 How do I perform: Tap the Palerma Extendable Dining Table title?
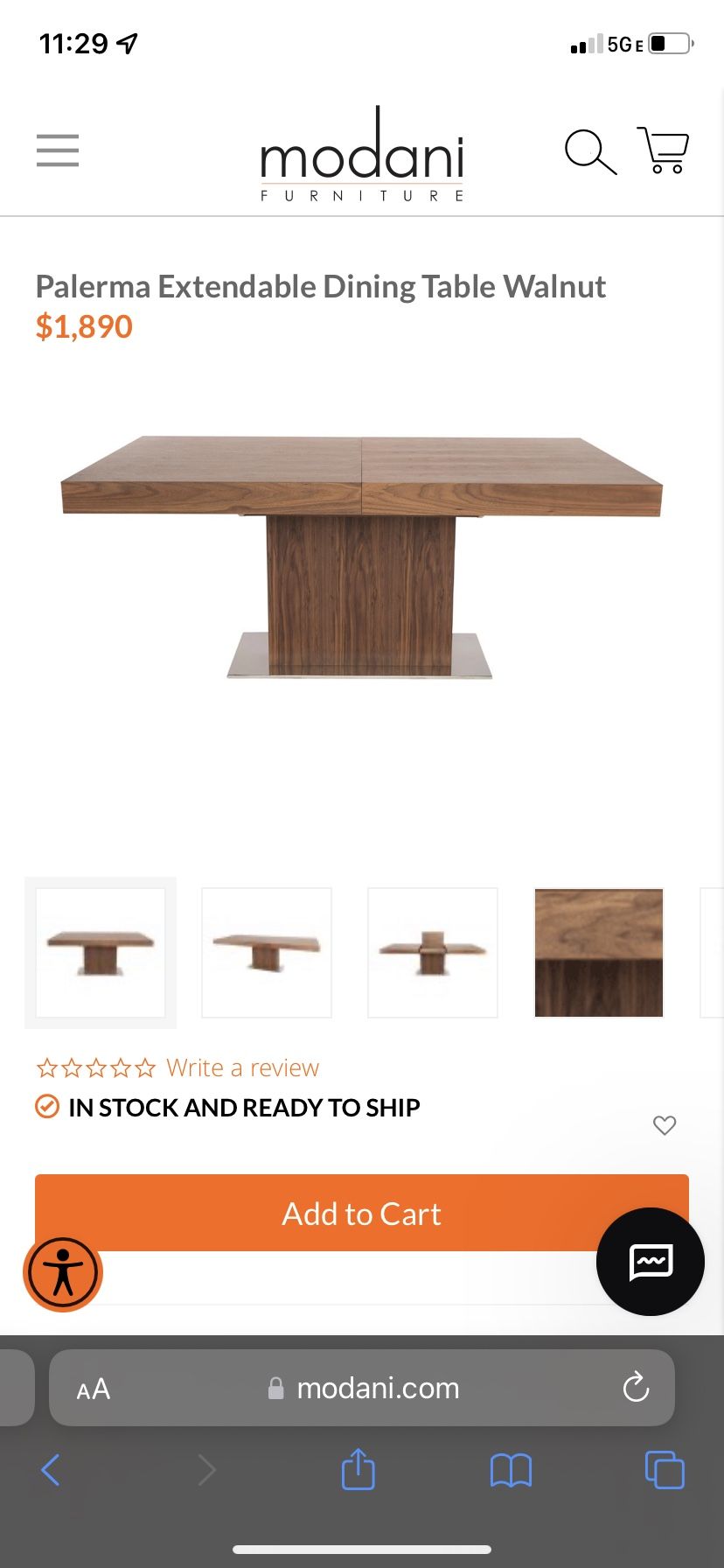[322, 286]
